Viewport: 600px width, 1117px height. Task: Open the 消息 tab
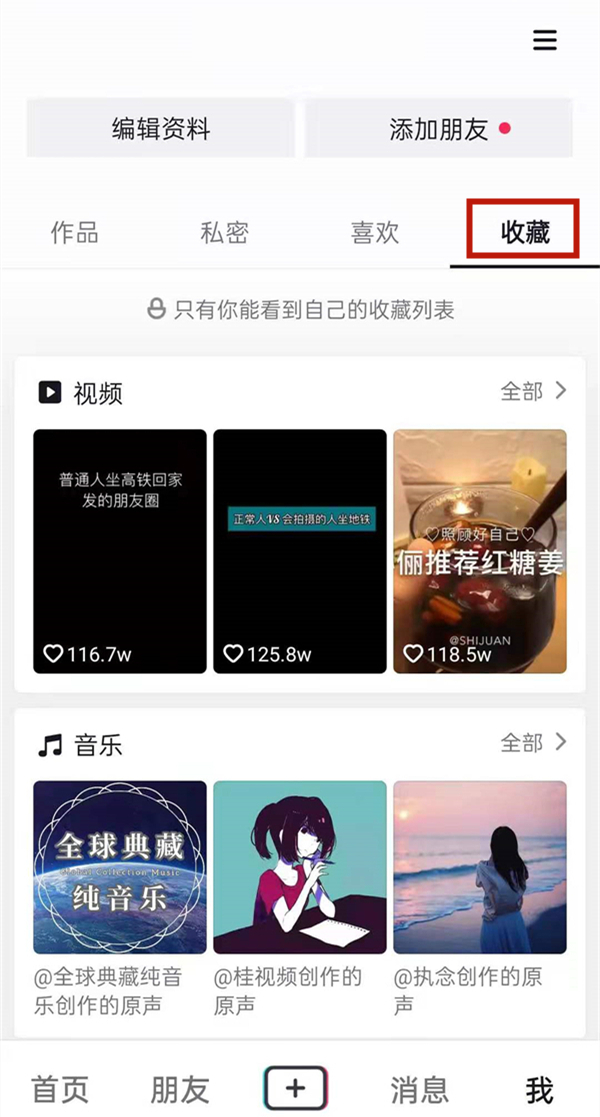point(420,1089)
